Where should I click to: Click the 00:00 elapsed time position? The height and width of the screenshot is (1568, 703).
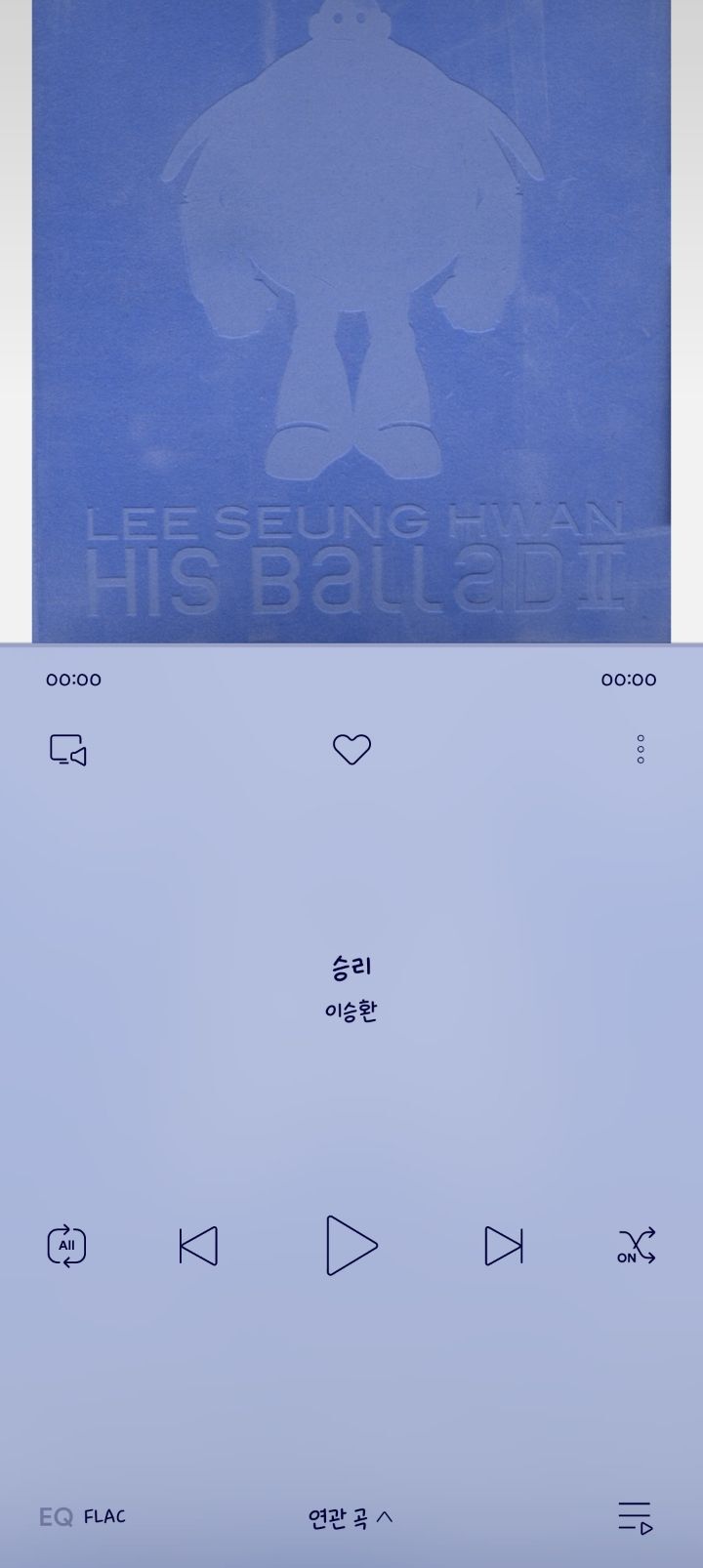73,680
